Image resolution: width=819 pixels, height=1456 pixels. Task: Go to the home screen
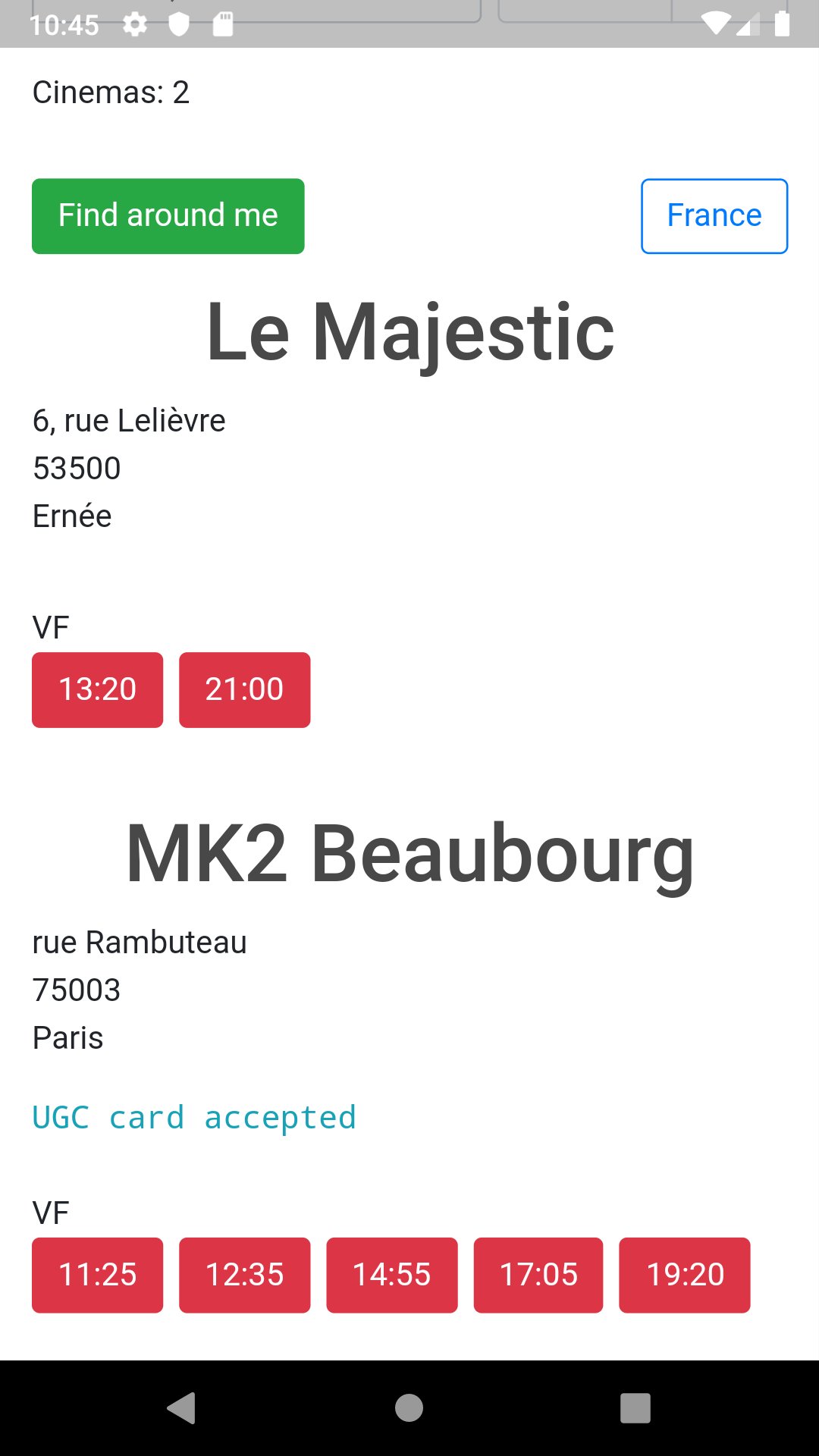coord(409,1408)
